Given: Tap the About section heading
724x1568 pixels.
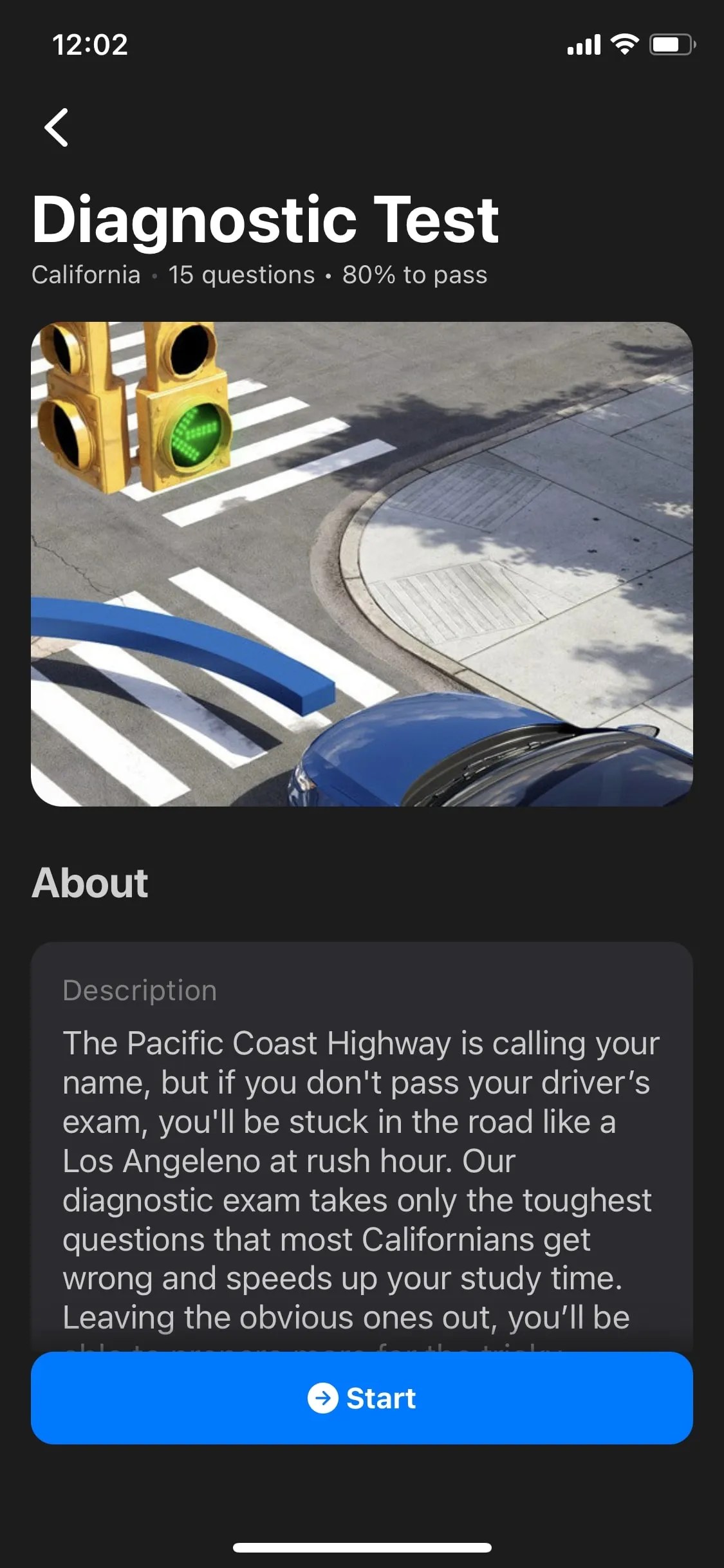Looking at the screenshot, I should click(90, 882).
